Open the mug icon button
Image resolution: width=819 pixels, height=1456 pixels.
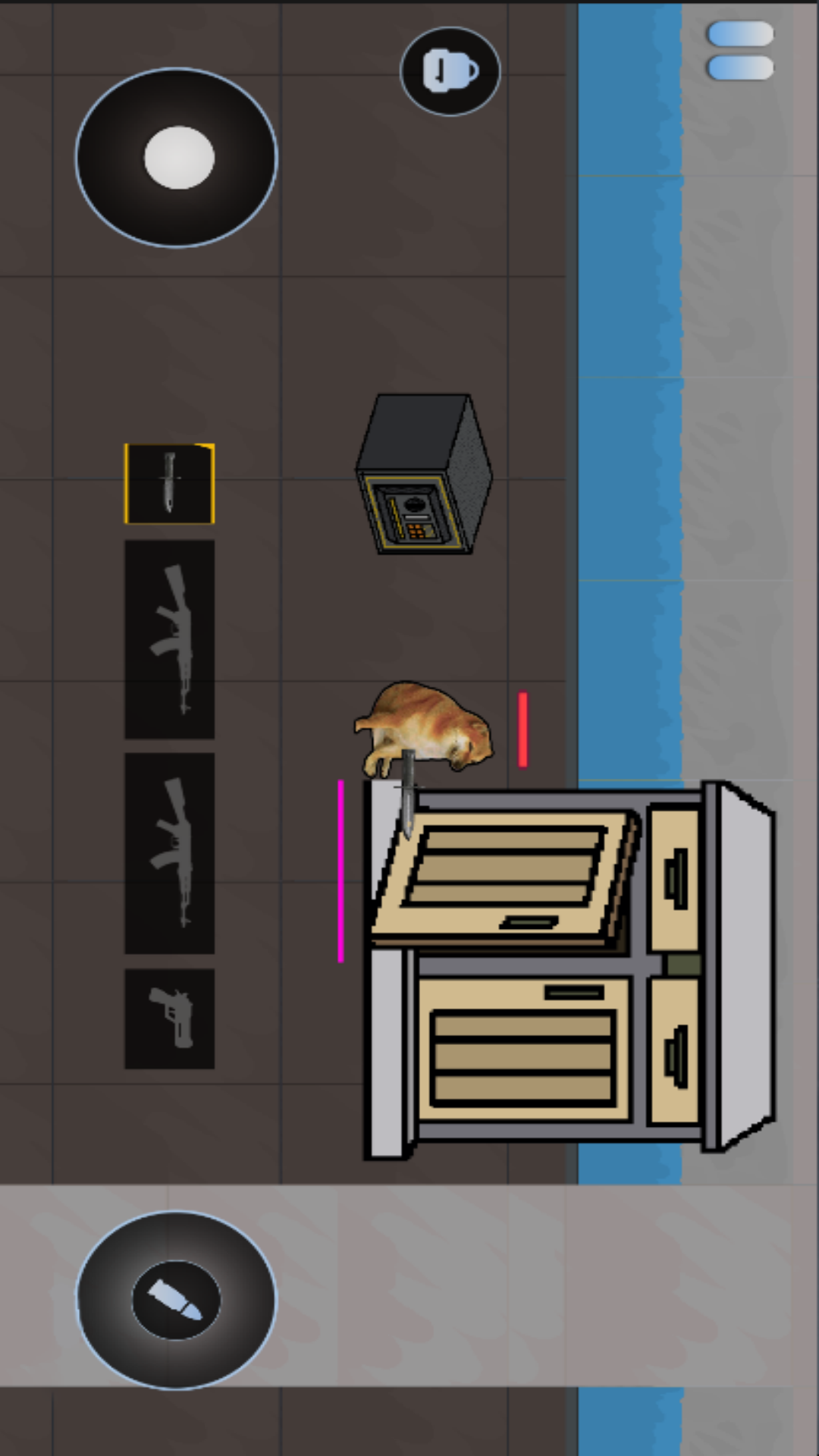click(450, 71)
